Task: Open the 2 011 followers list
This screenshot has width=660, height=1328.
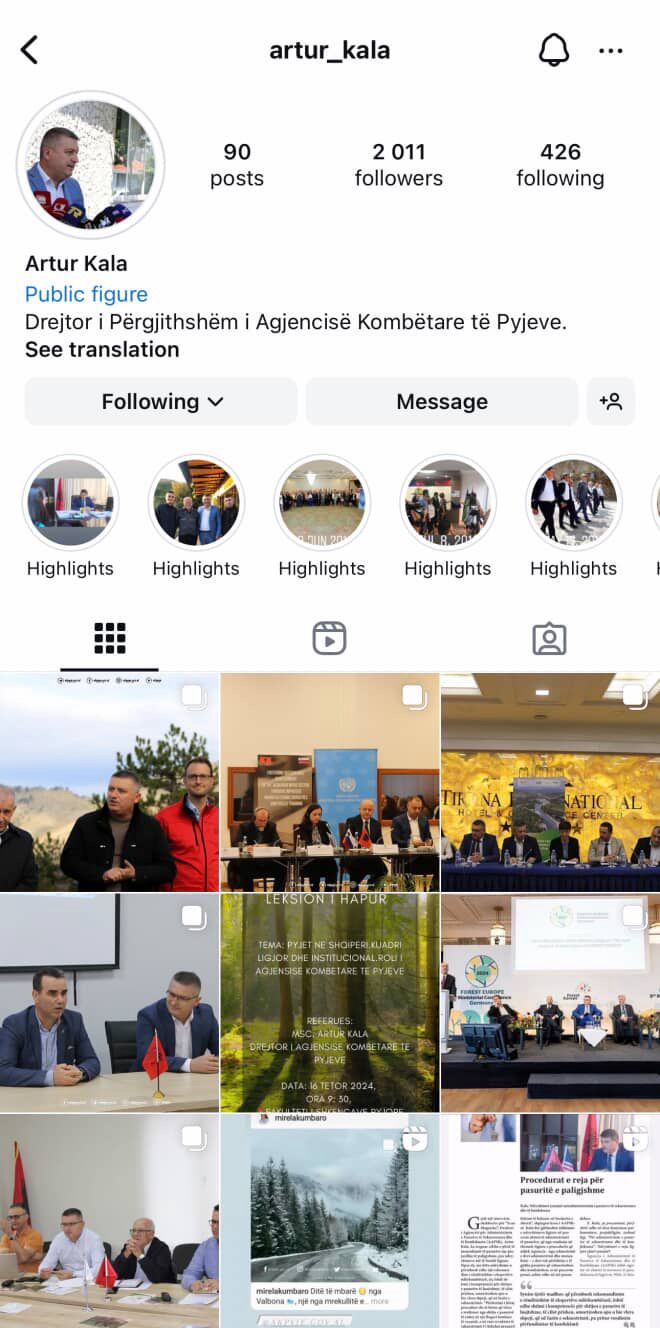Action: (x=398, y=165)
